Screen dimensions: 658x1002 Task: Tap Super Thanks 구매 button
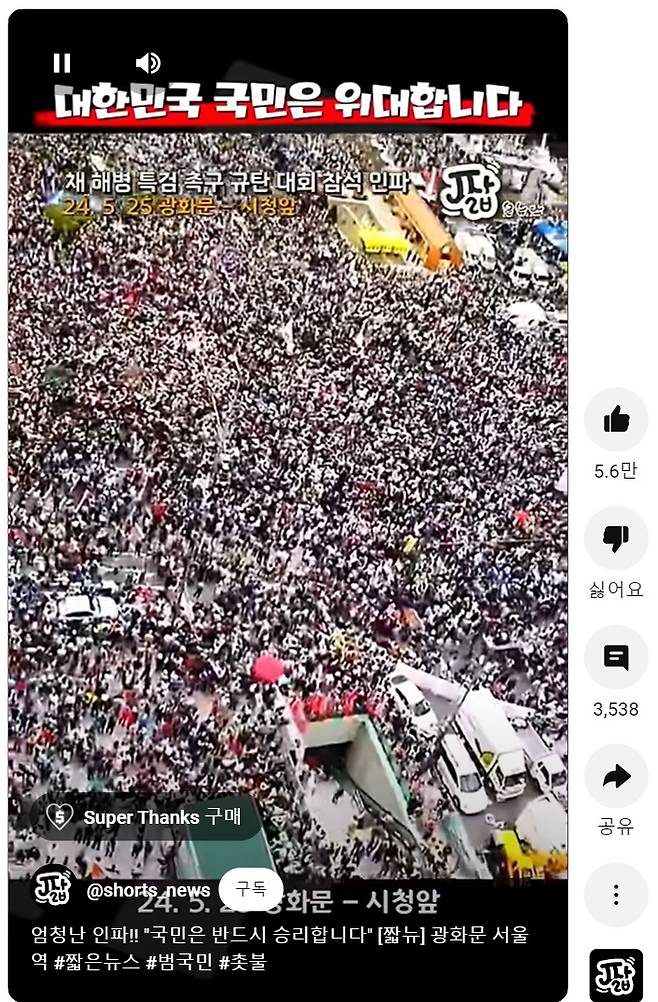(145, 817)
